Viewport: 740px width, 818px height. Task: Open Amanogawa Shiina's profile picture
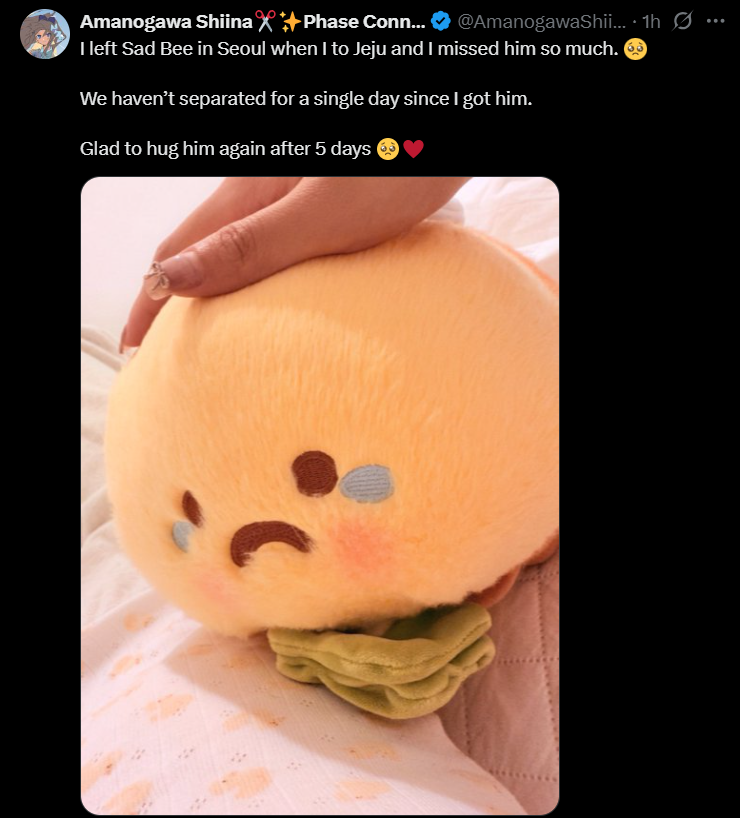[45, 34]
